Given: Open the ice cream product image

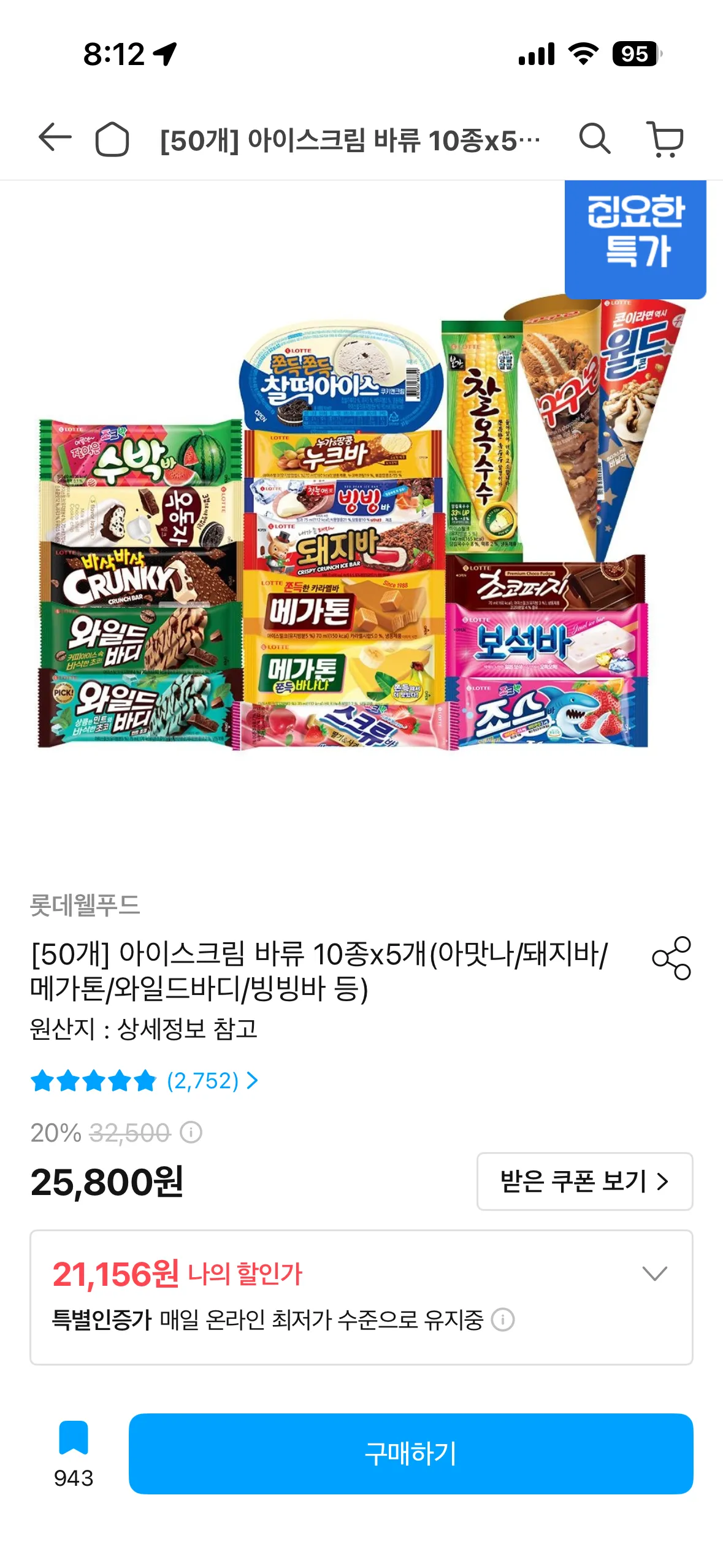Looking at the screenshot, I should click(362, 521).
